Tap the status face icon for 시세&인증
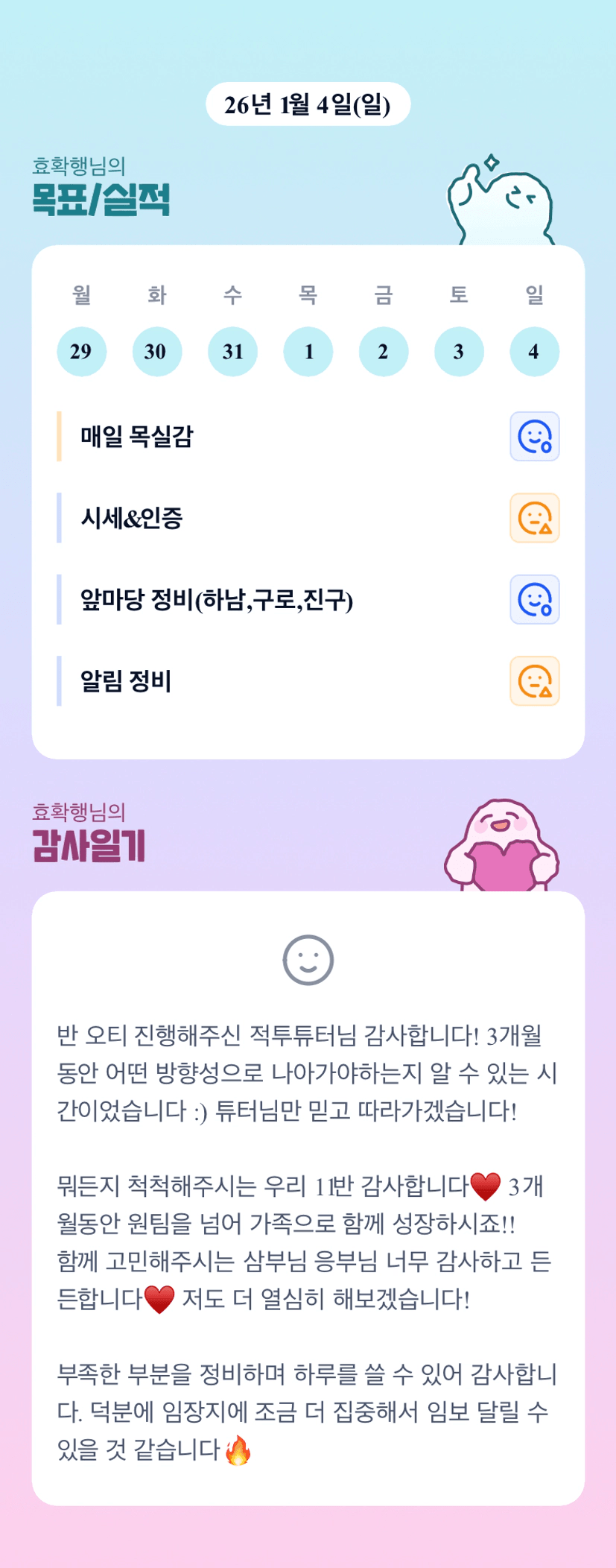 pyautogui.click(x=534, y=518)
